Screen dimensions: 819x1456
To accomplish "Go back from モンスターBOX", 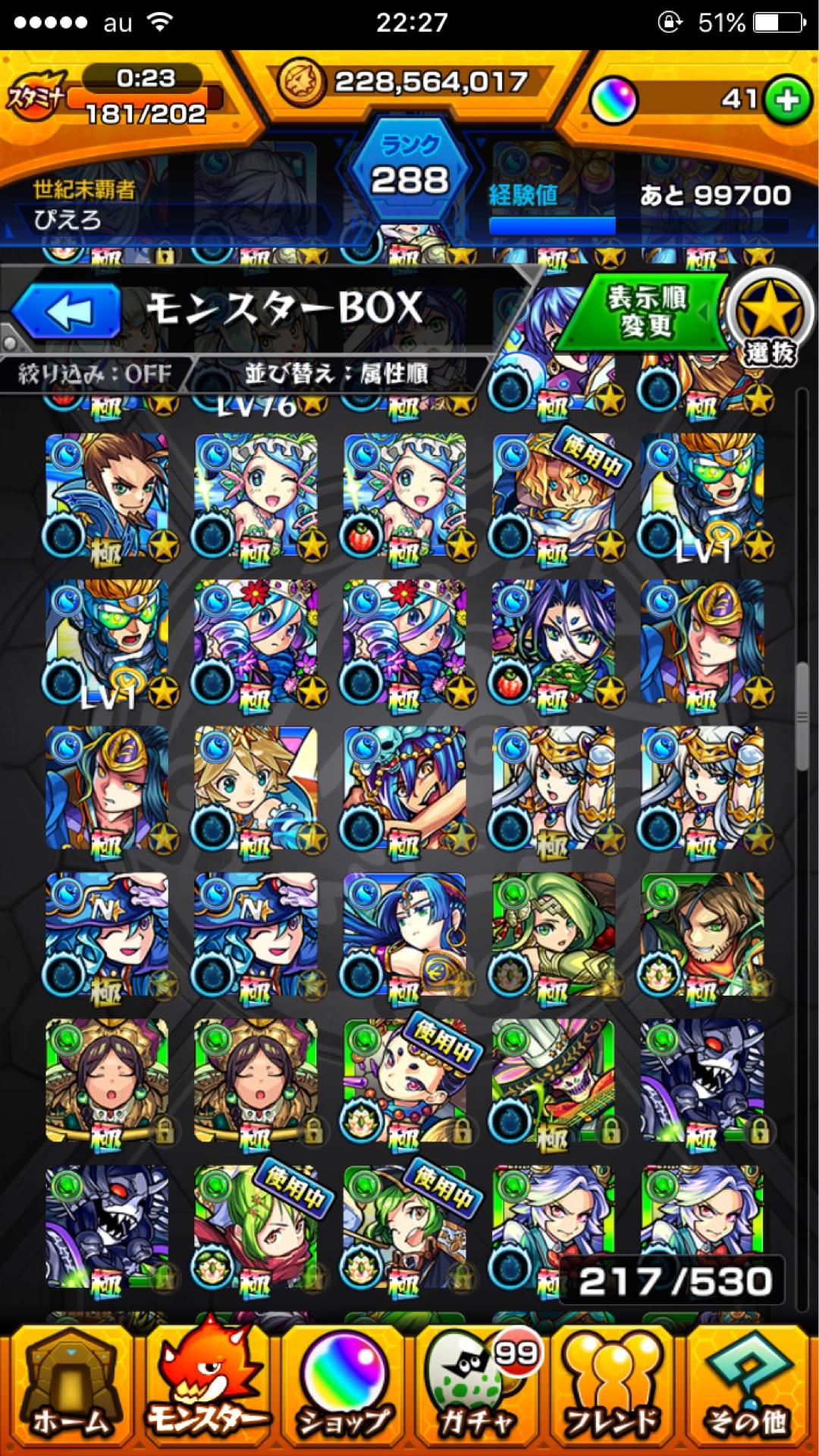I will click(x=67, y=310).
